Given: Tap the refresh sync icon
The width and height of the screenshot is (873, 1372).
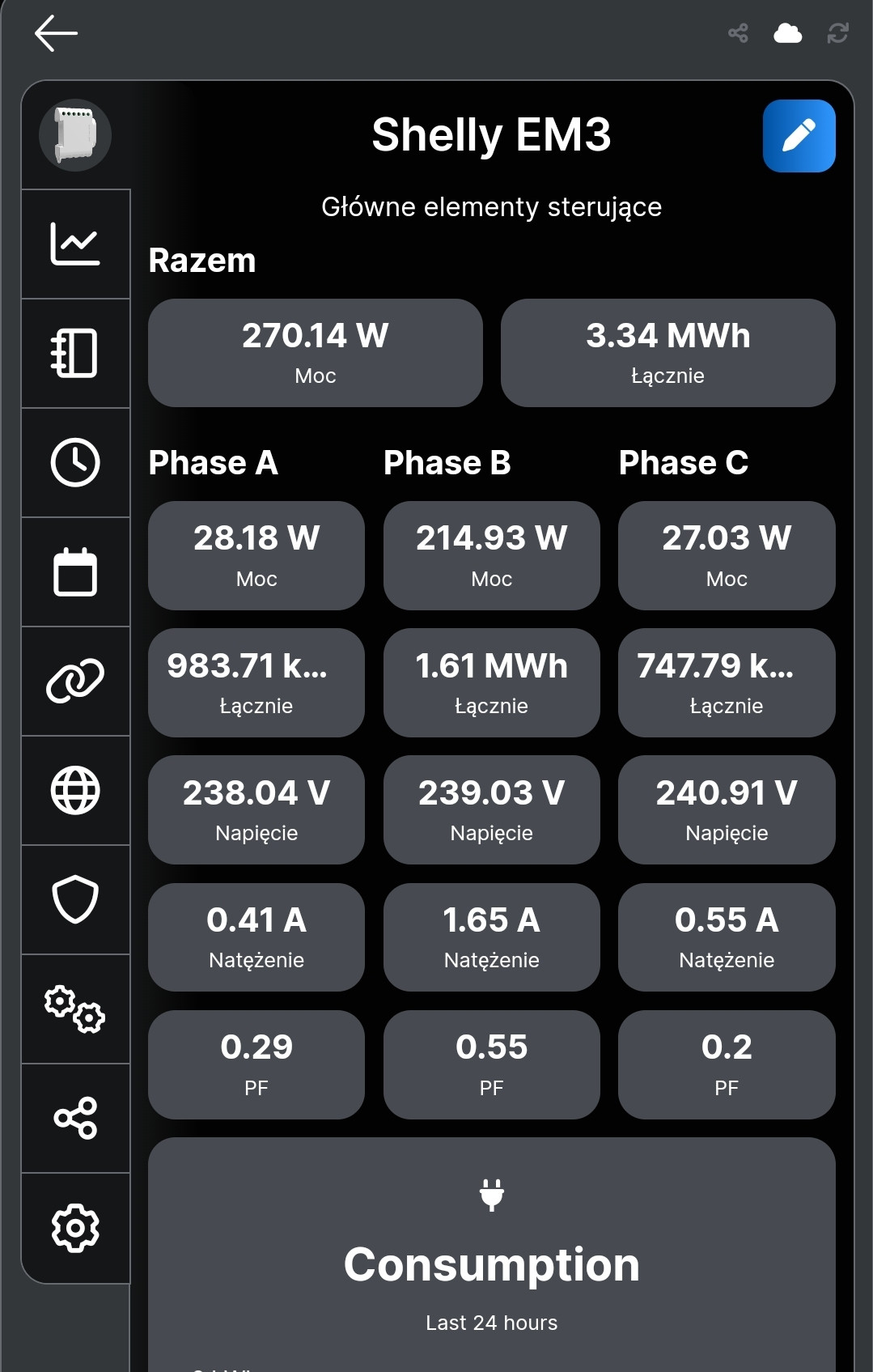Looking at the screenshot, I should click(x=837, y=33).
